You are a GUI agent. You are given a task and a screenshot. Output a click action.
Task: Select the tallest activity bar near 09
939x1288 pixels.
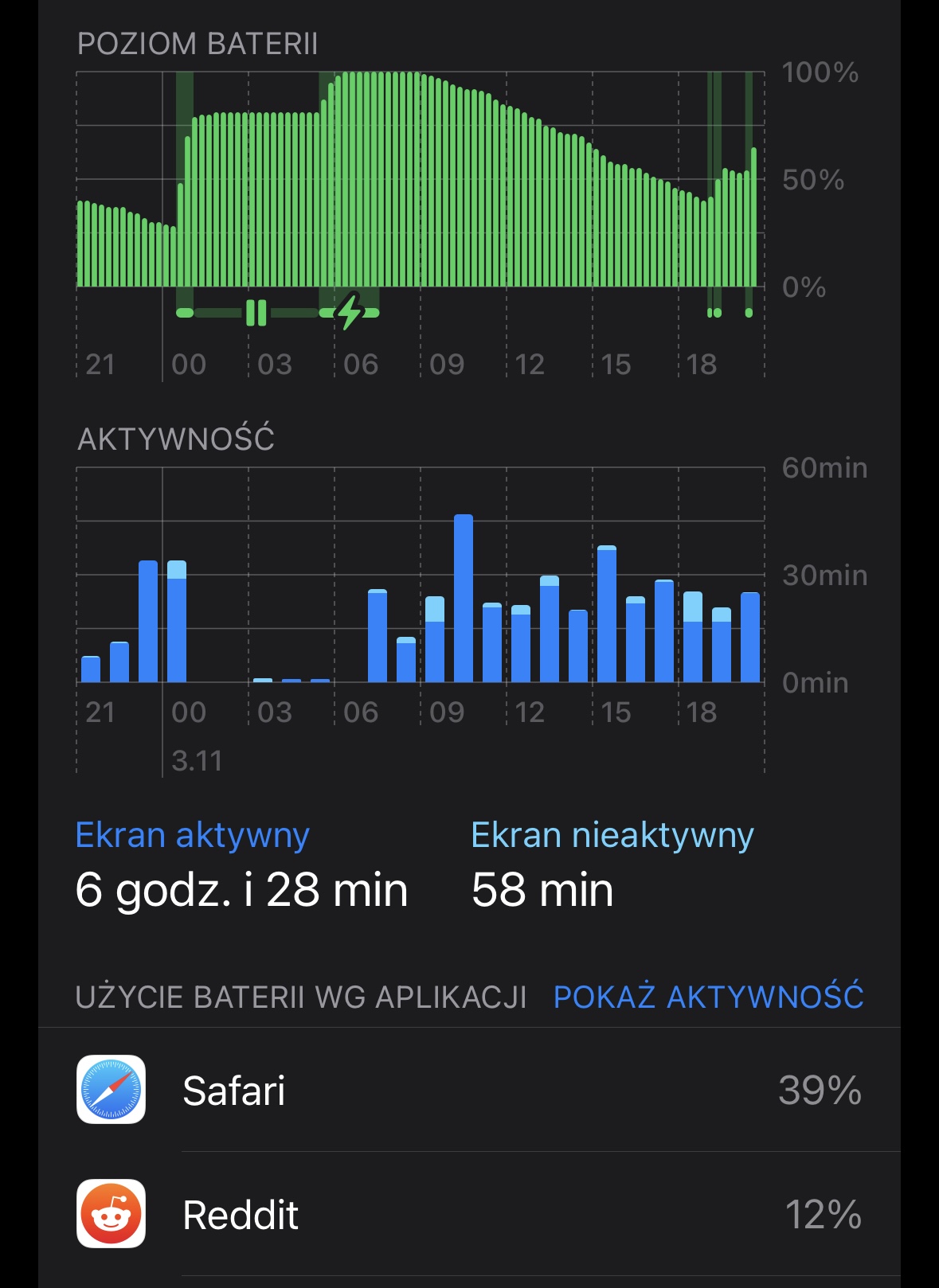[x=464, y=598]
